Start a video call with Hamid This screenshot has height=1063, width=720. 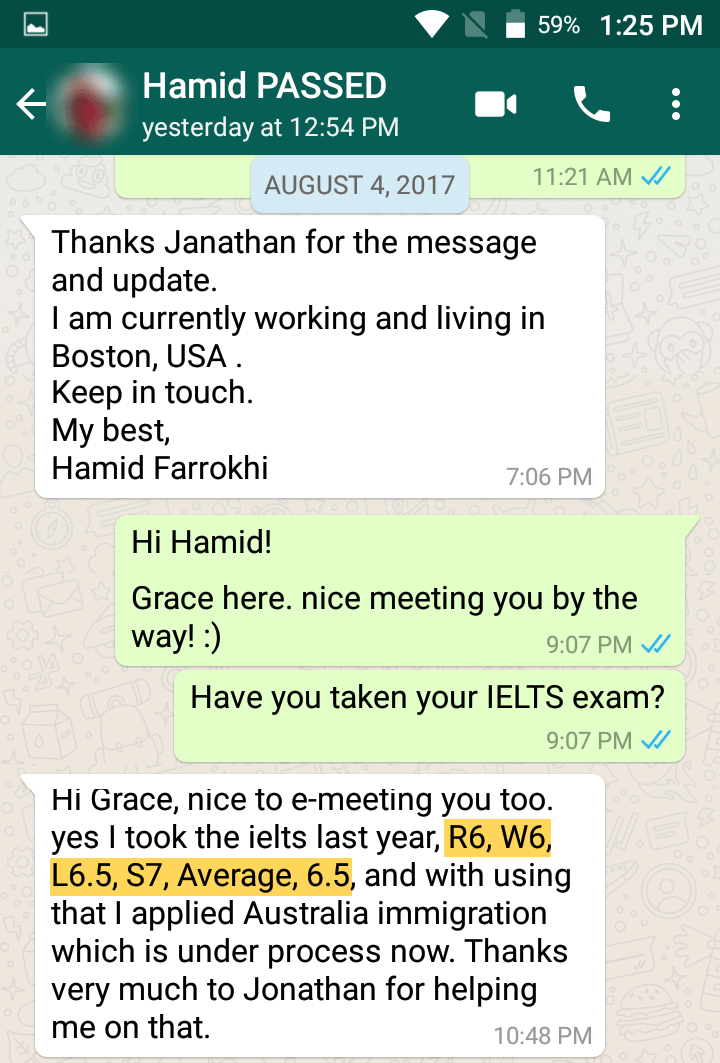495,104
